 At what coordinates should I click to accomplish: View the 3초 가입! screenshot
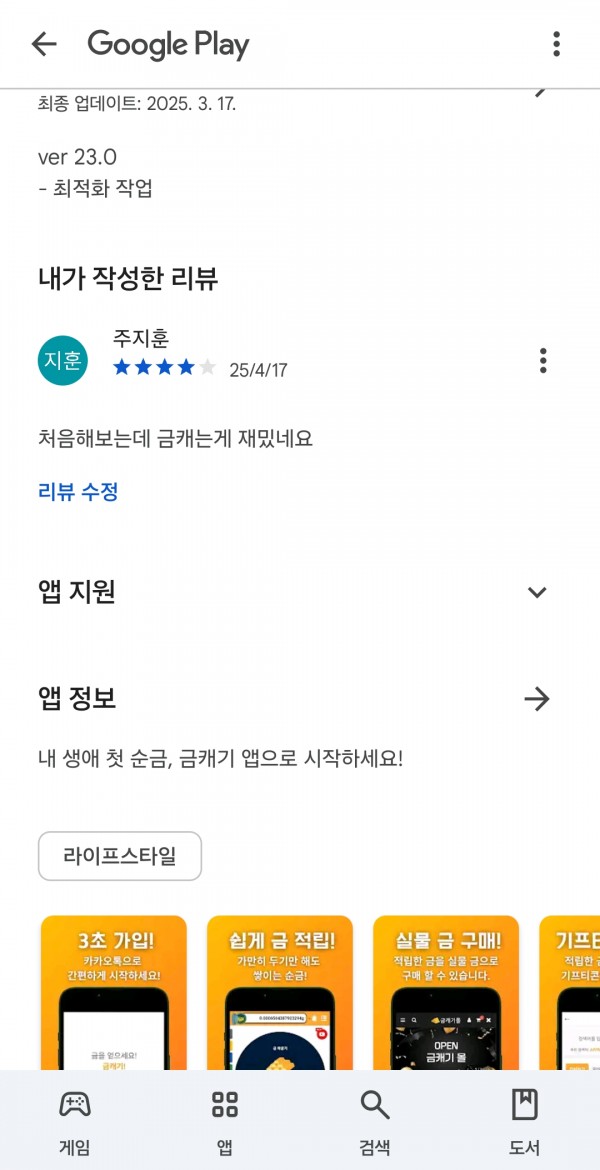[x=113, y=992]
